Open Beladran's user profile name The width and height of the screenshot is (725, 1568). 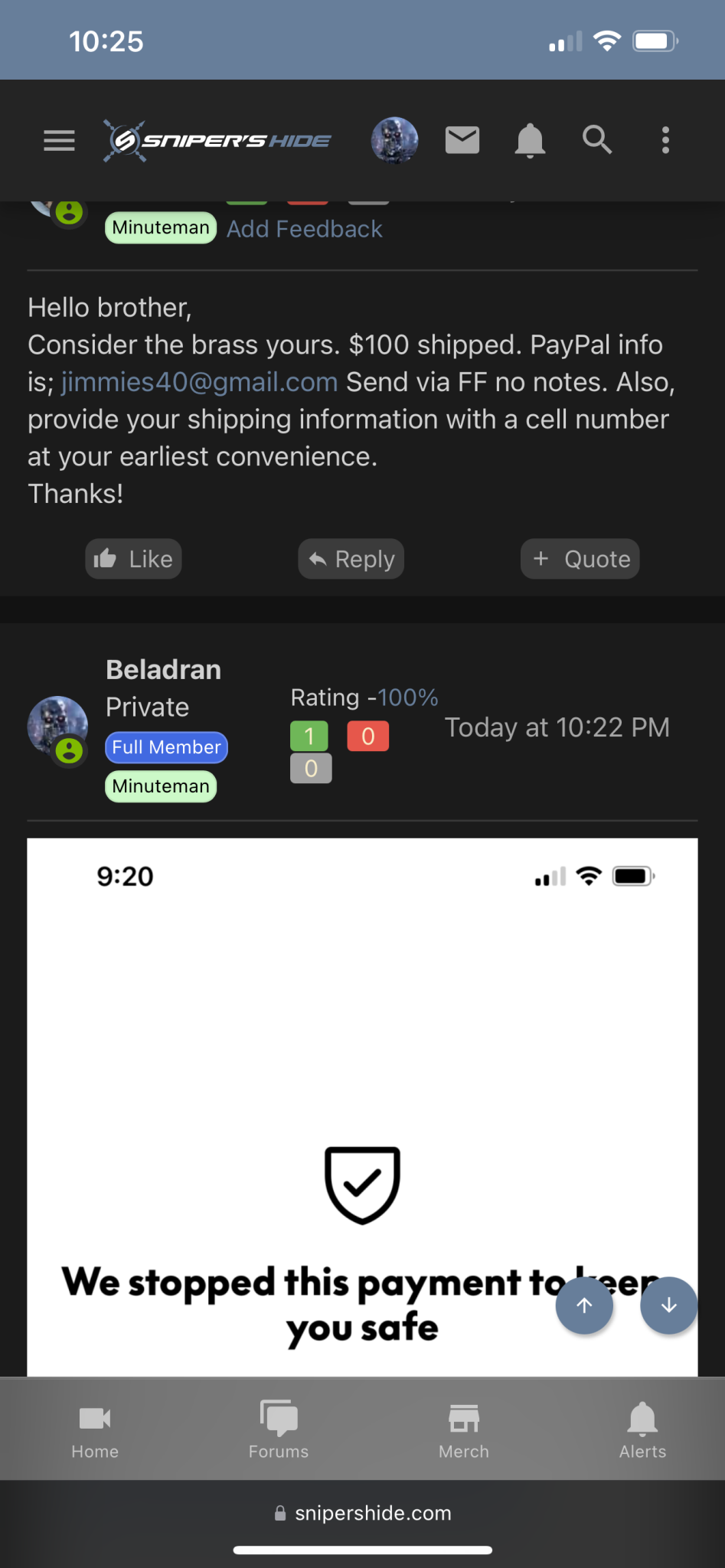coord(163,670)
